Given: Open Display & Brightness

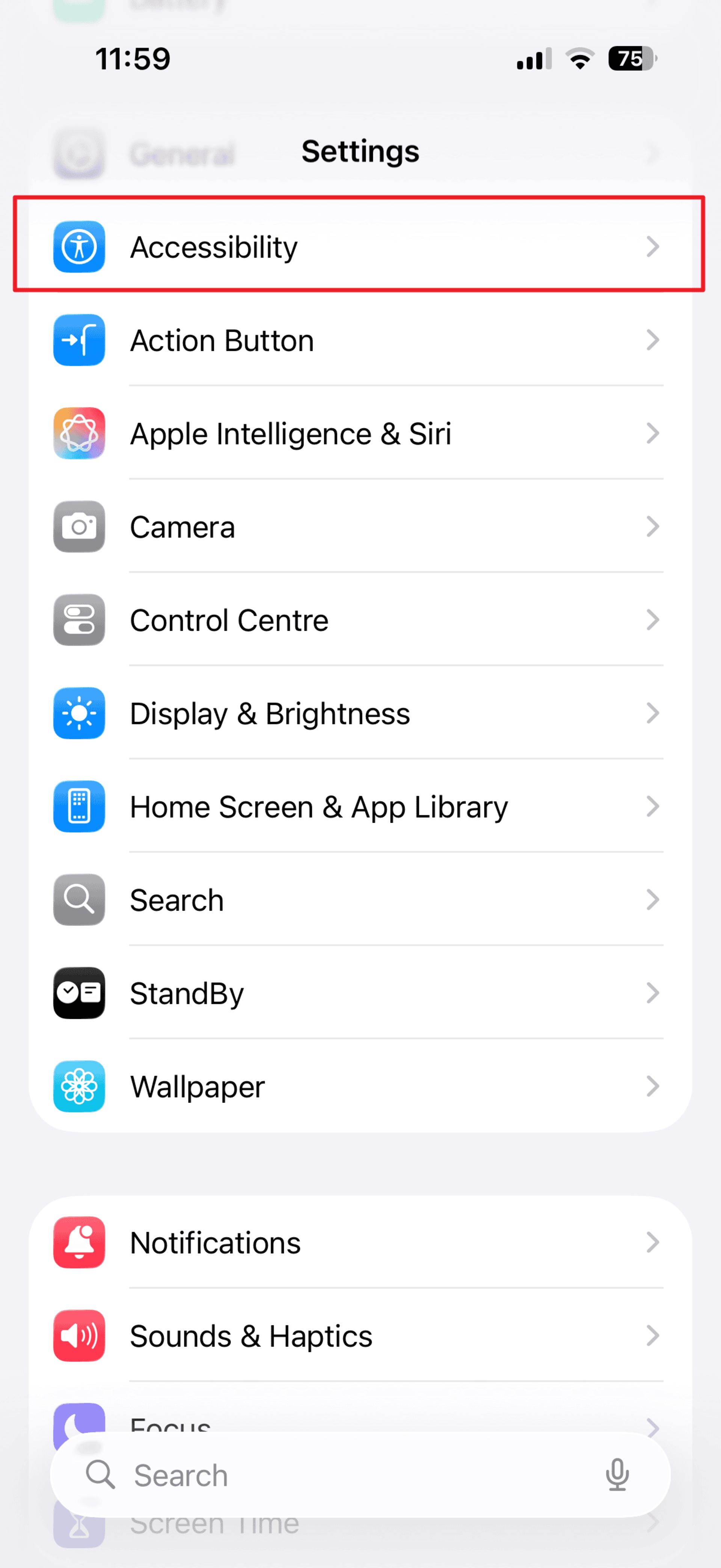Looking at the screenshot, I should point(359,713).
